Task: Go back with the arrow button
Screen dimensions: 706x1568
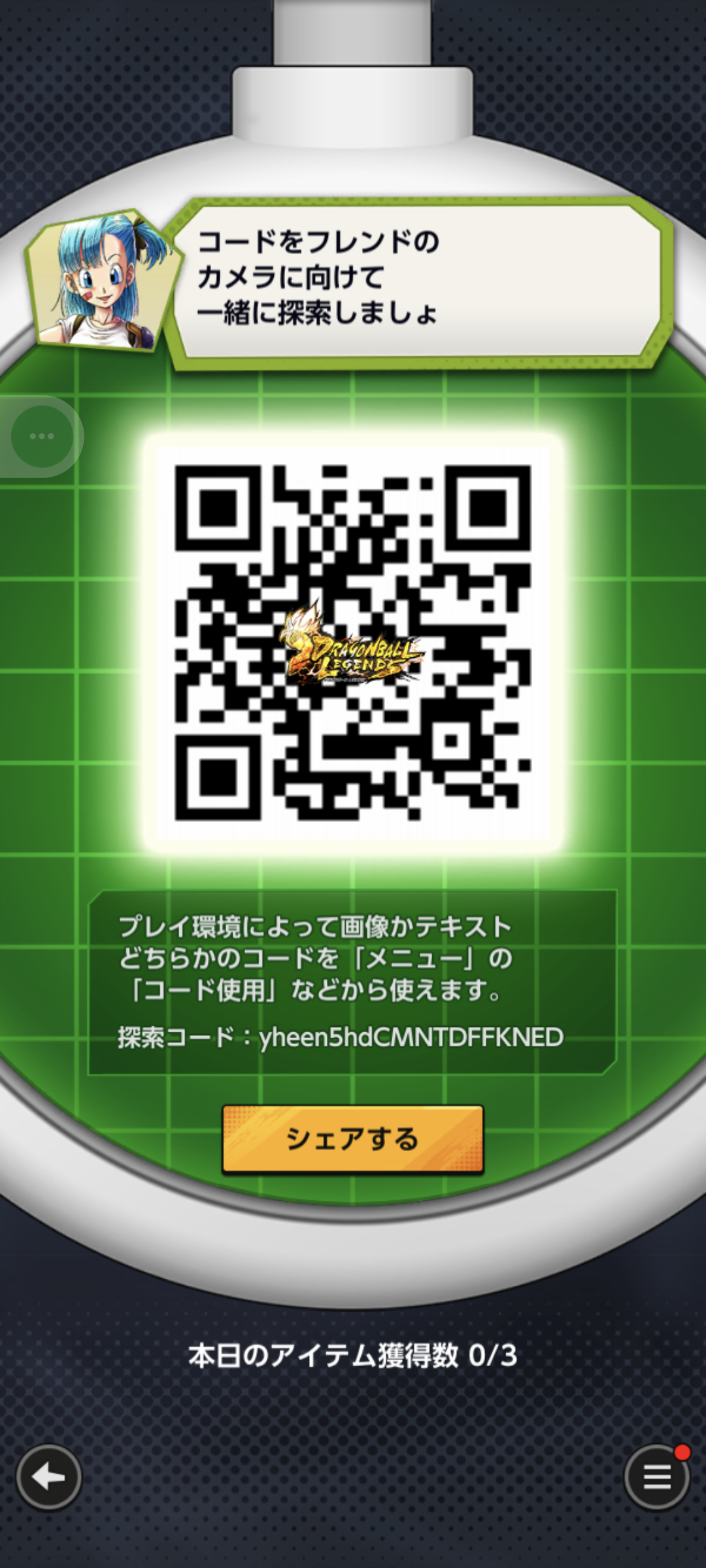Action: (49, 1477)
